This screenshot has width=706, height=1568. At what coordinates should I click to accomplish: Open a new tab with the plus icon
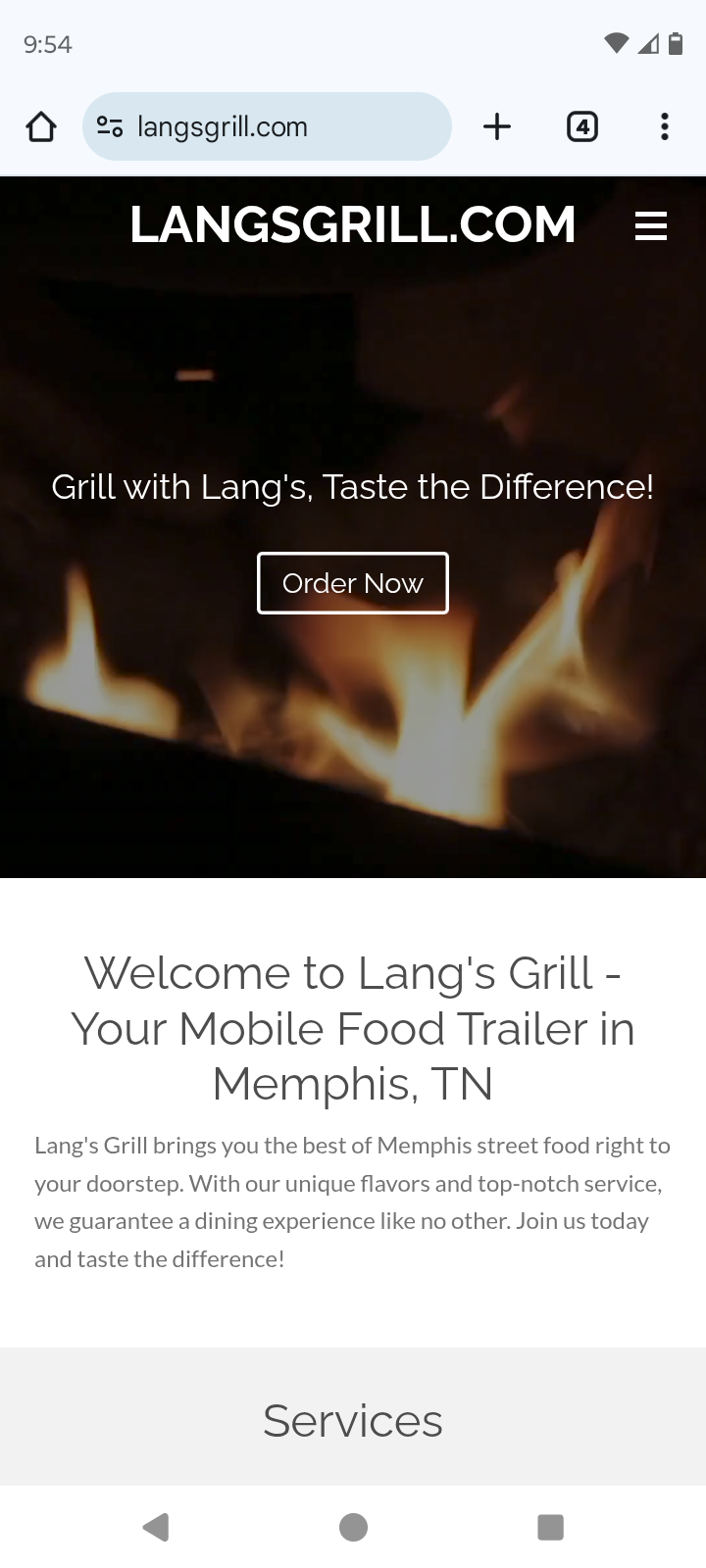(497, 126)
